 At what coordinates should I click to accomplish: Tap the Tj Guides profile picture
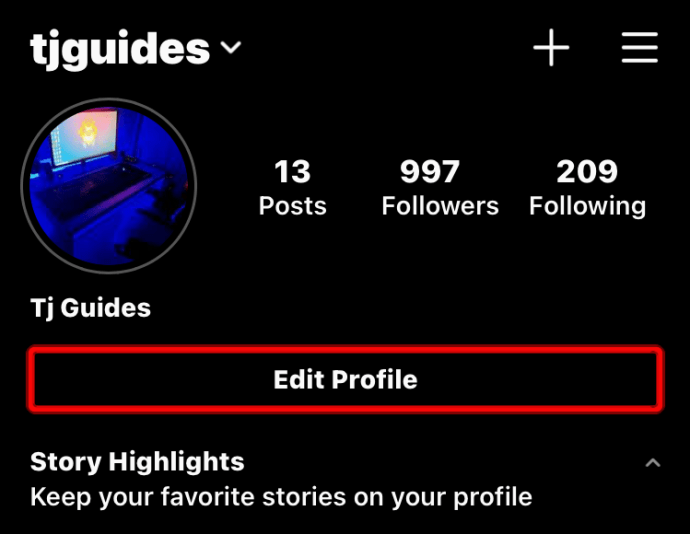pos(109,185)
